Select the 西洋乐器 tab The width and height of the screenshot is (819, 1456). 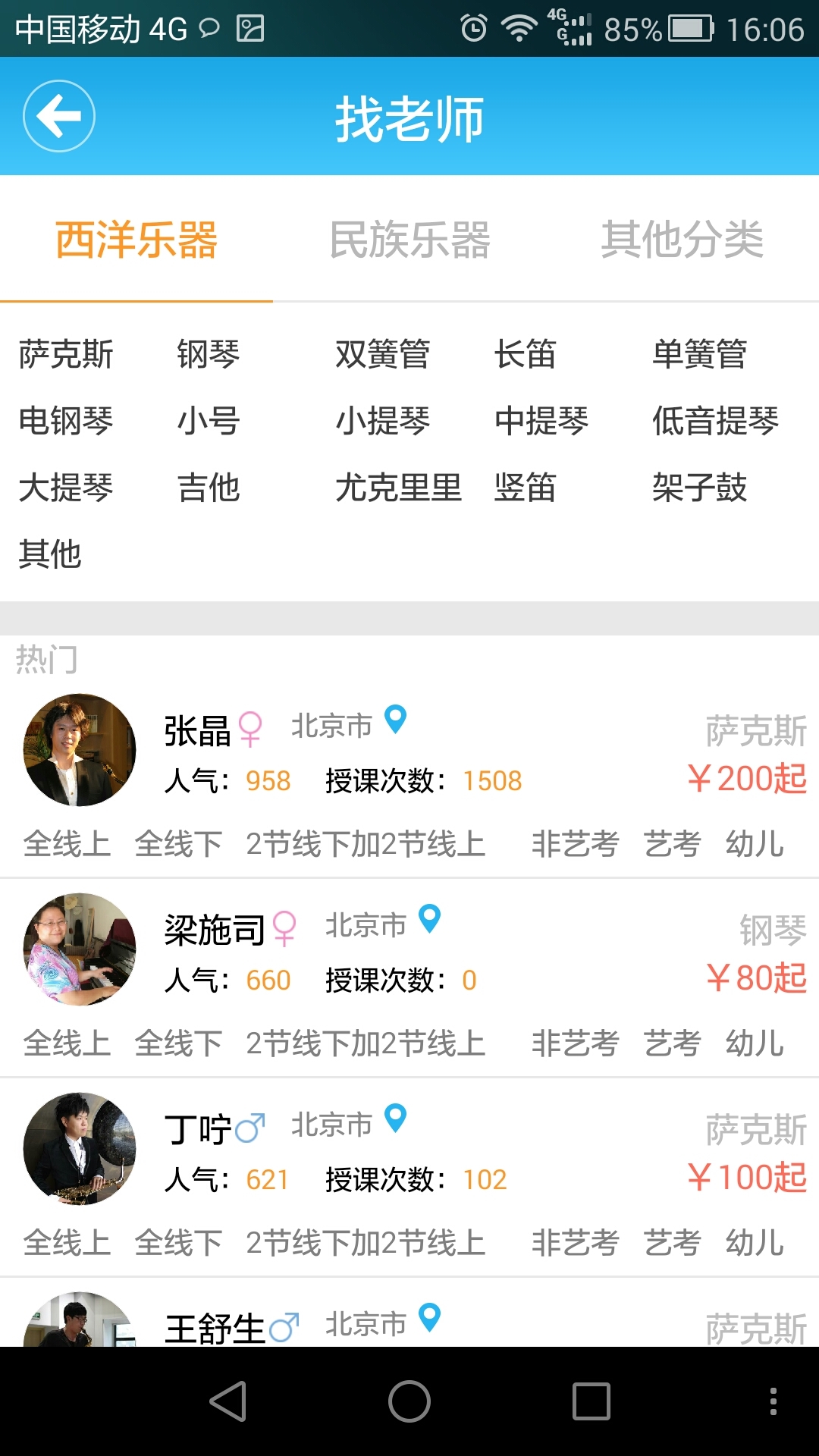[136, 240]
